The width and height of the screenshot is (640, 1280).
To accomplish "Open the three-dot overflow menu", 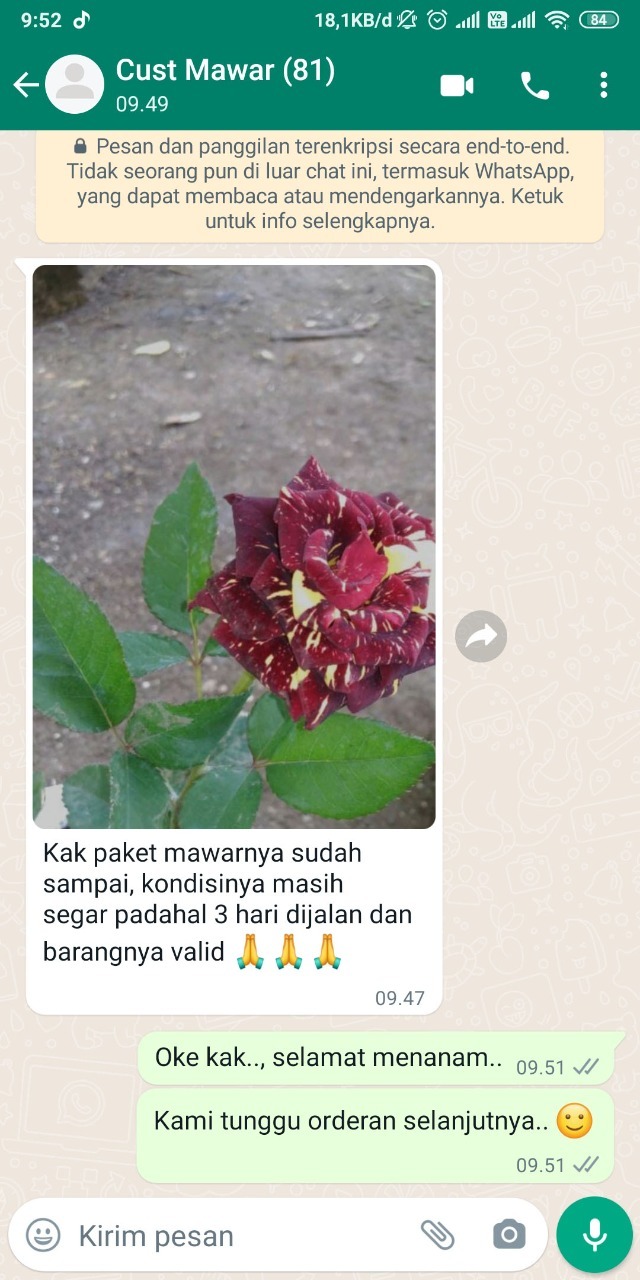I will click(x=603, y=86).
